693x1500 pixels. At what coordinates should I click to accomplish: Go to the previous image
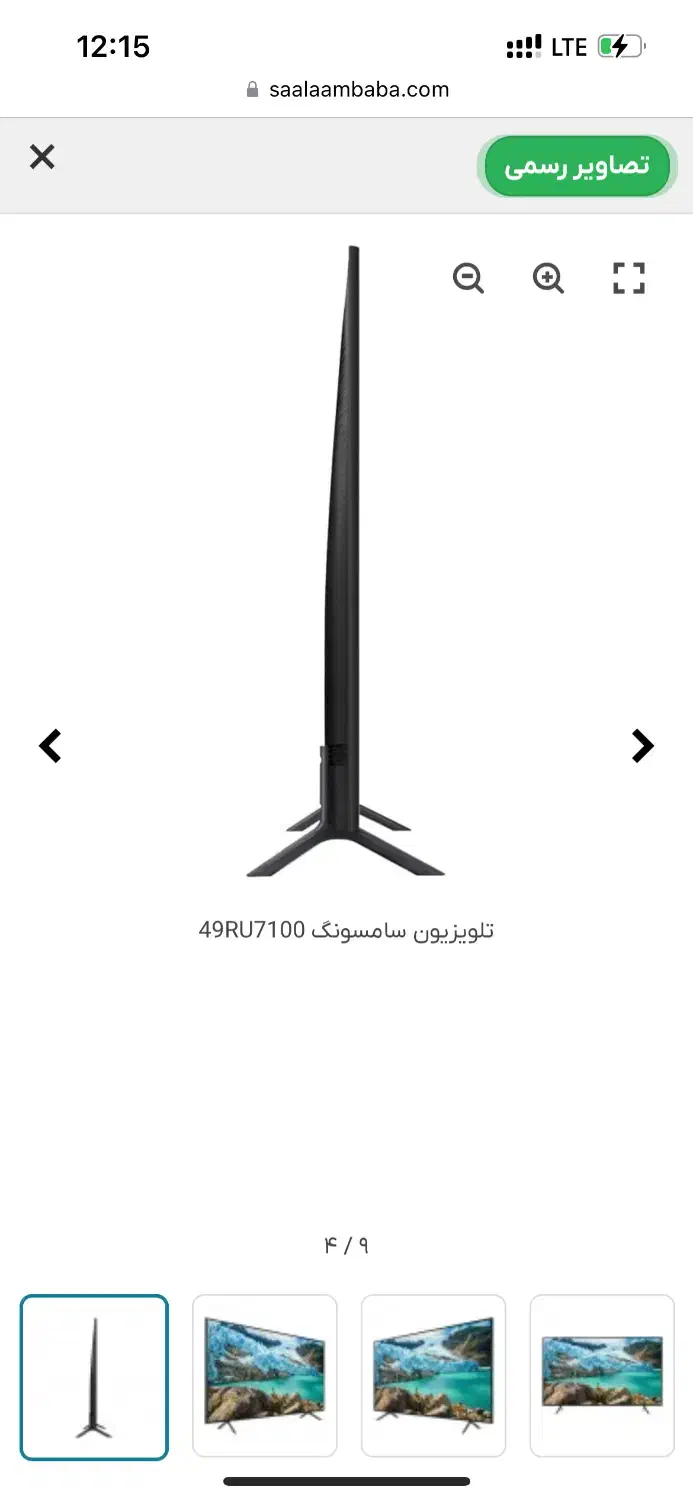coord(50,746)
